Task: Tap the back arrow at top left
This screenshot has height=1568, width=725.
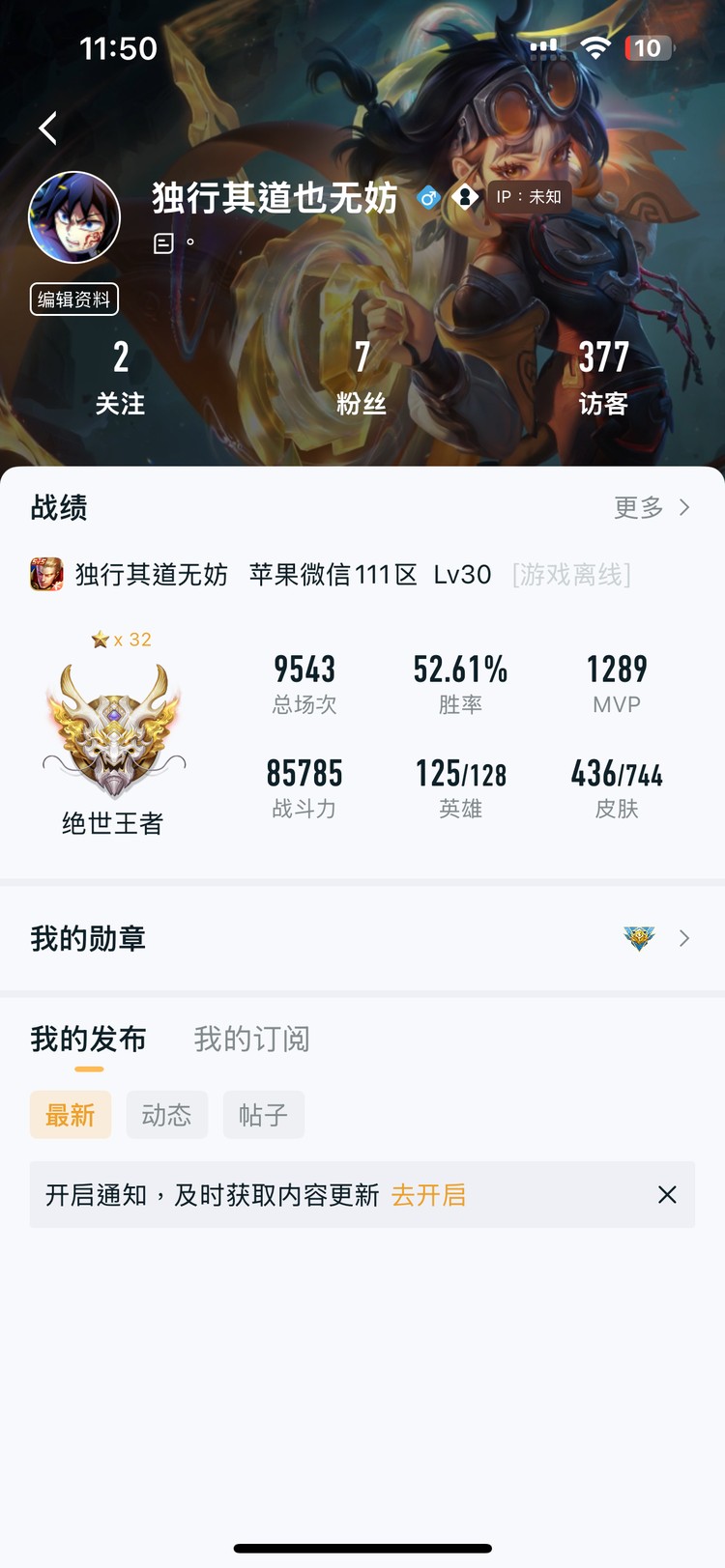Action: [x=45, y=127]
